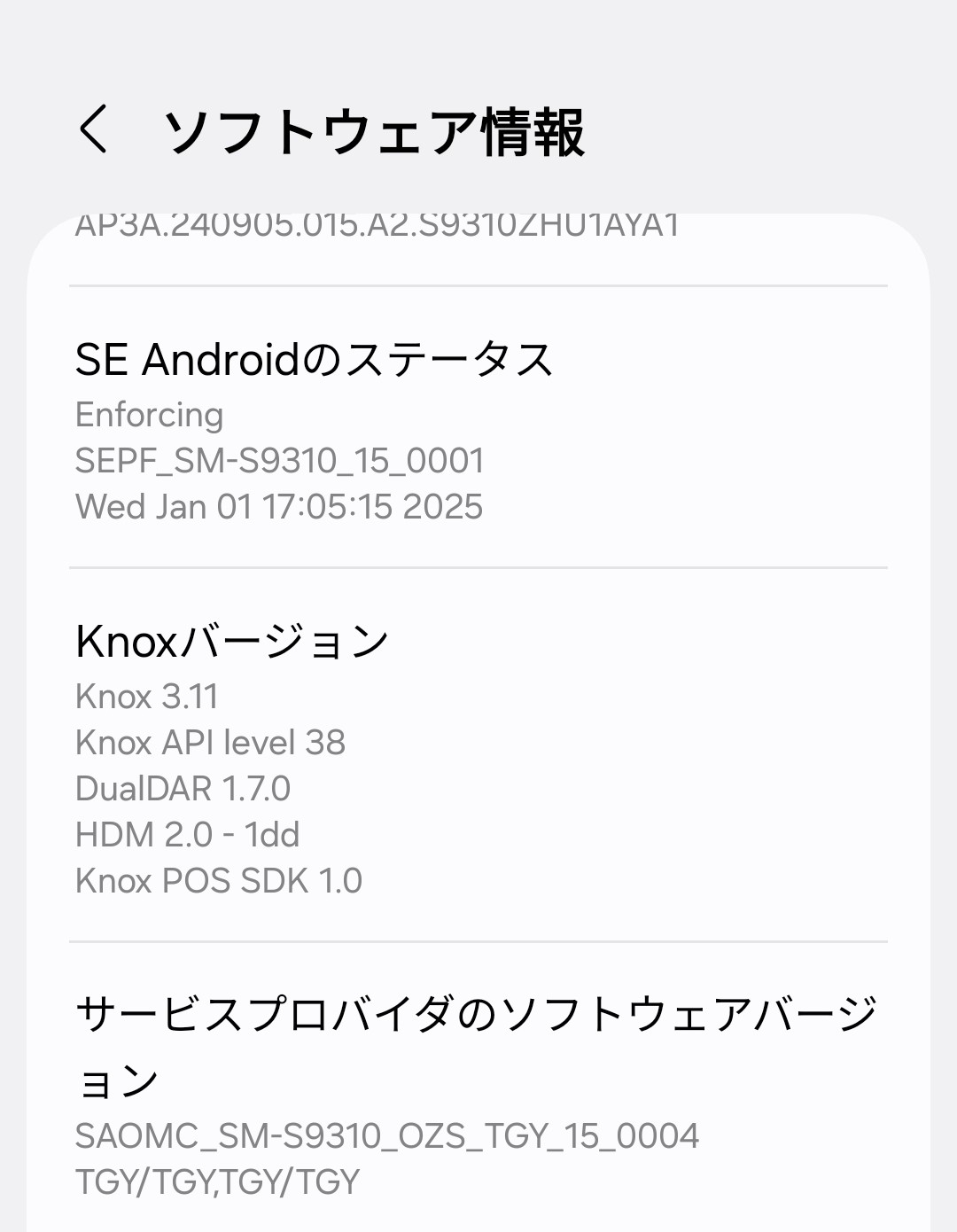Tap the Knox API level 38 line
Viewport: 957px width, 1232px height.
211,743
